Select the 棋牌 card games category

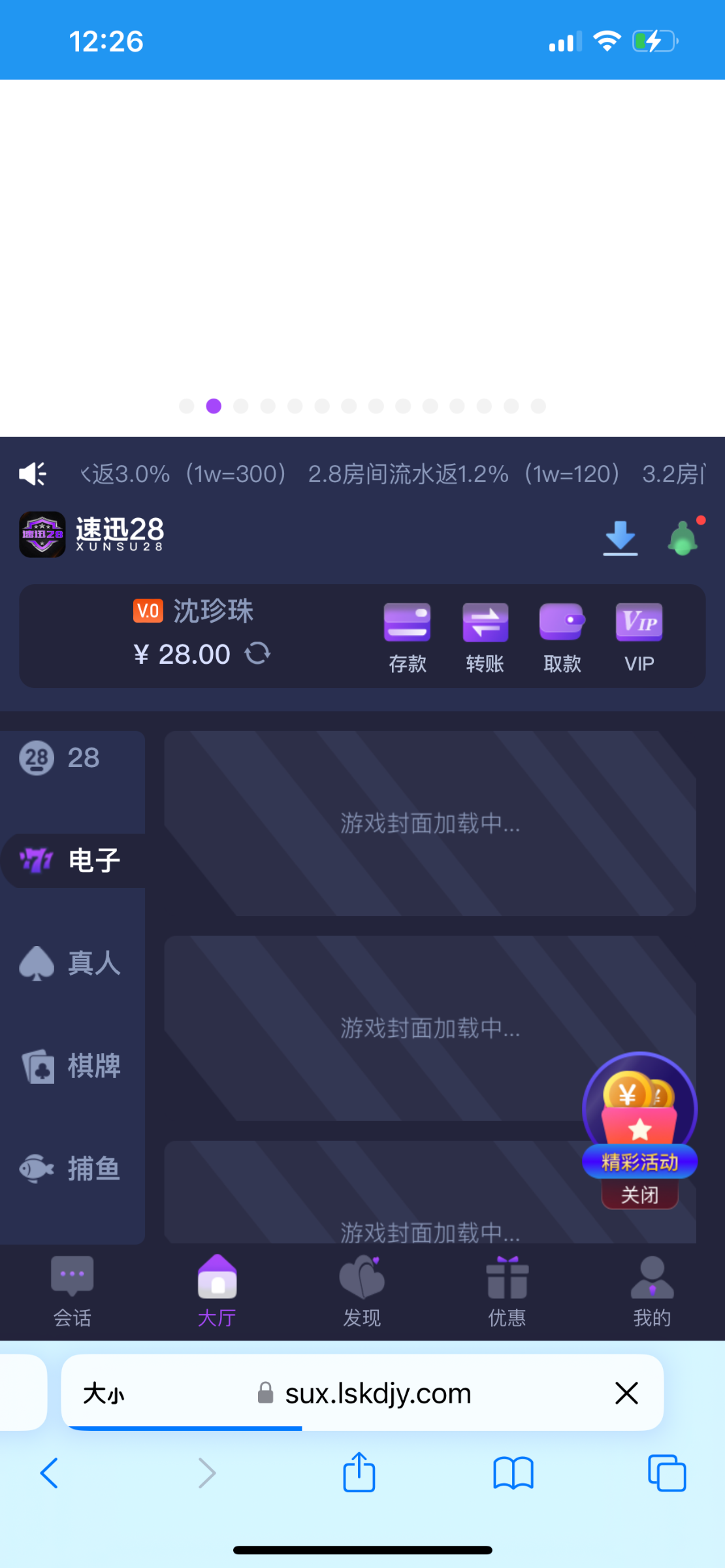tap(72, 1066)
